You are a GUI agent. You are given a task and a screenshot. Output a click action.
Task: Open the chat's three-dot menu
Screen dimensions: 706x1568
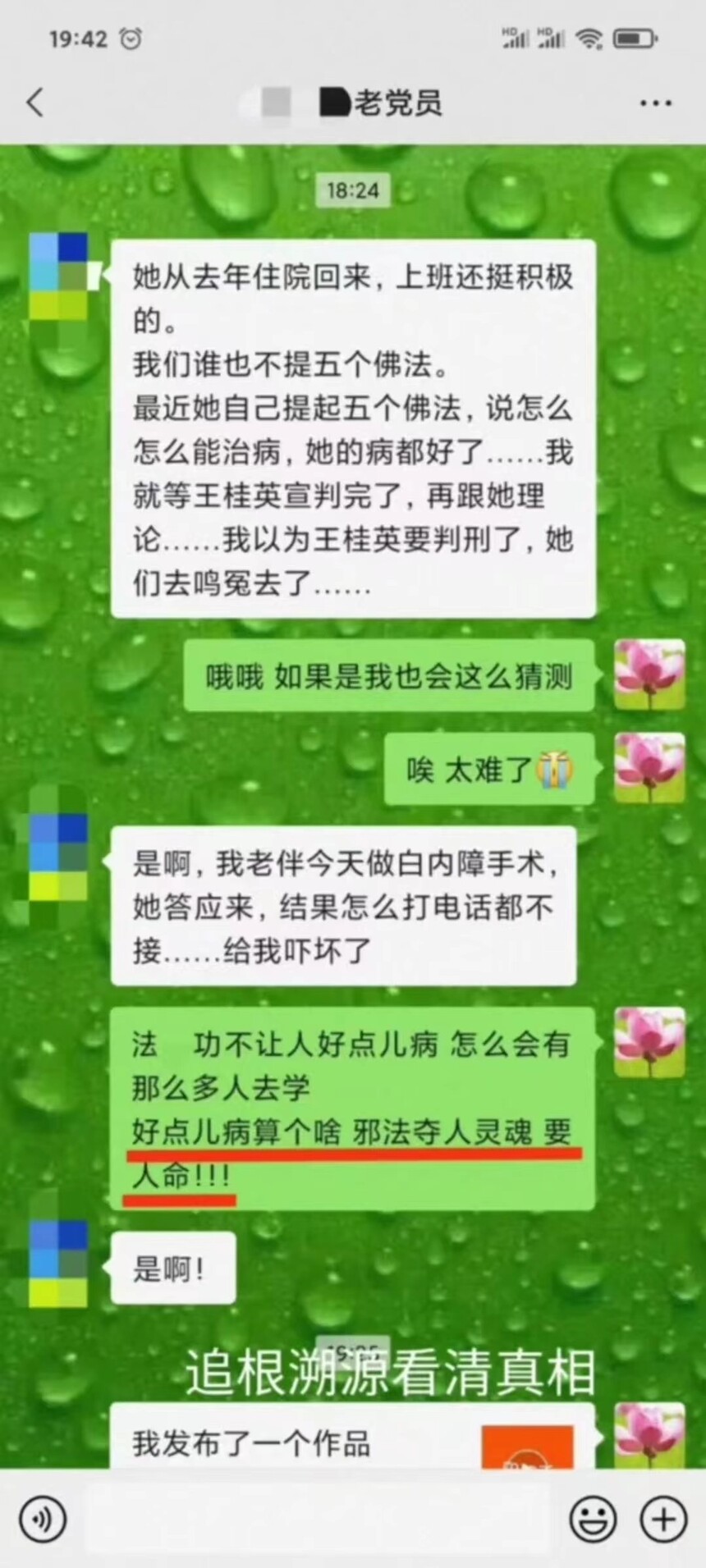click(654, 103)
